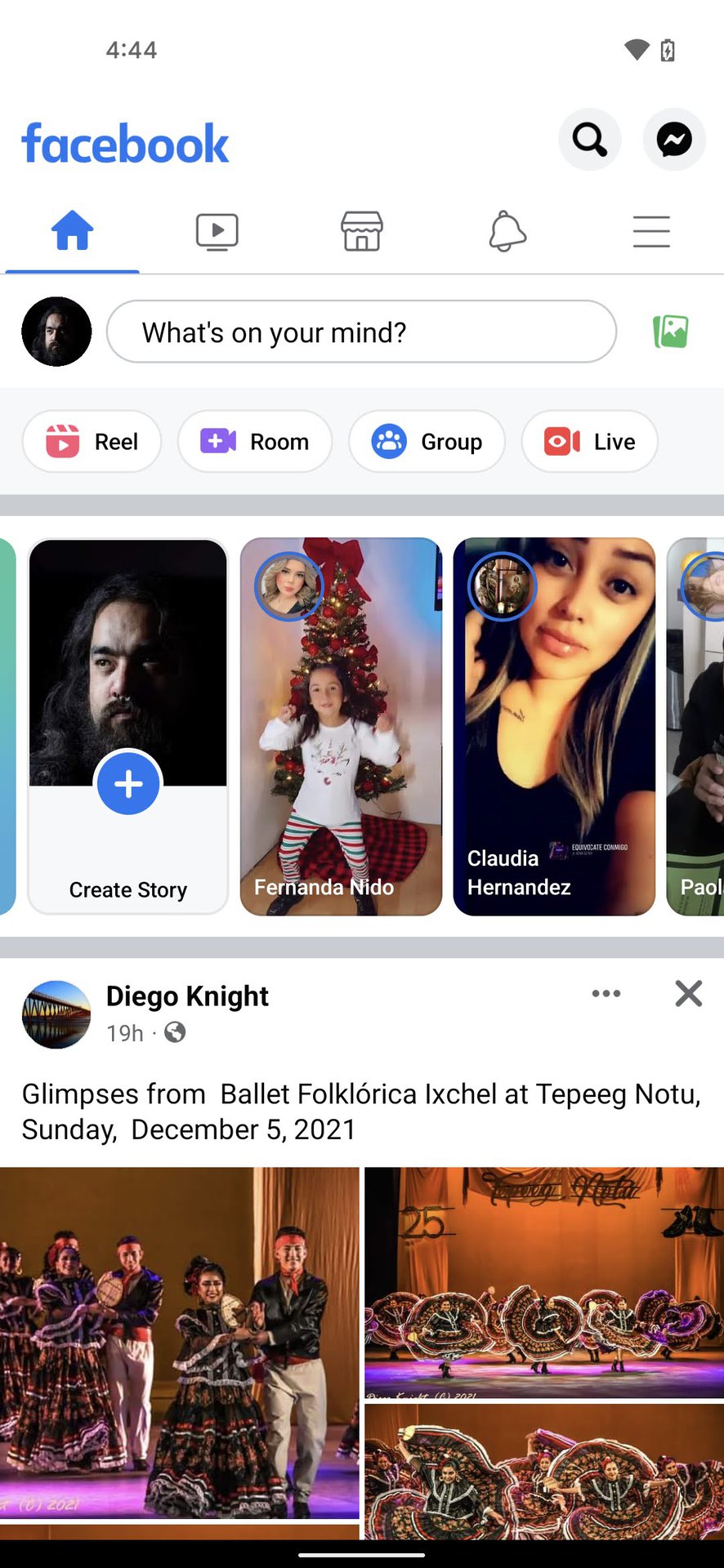The width and height of the screenshot is (724, 1568).
Task: Add a photo to a new post
Action: click(x=670, y=332)
